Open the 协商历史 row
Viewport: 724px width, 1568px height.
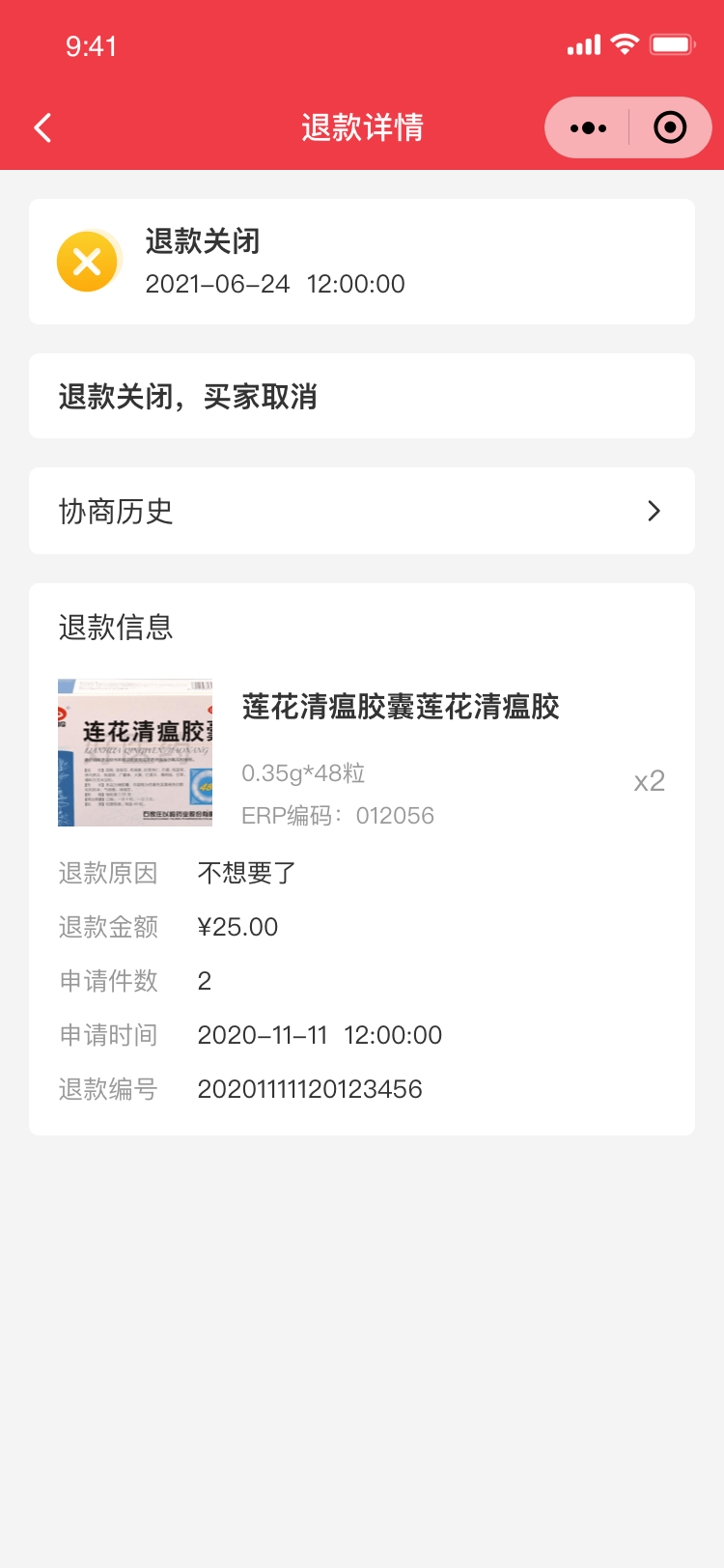click(x=362, y=511)
